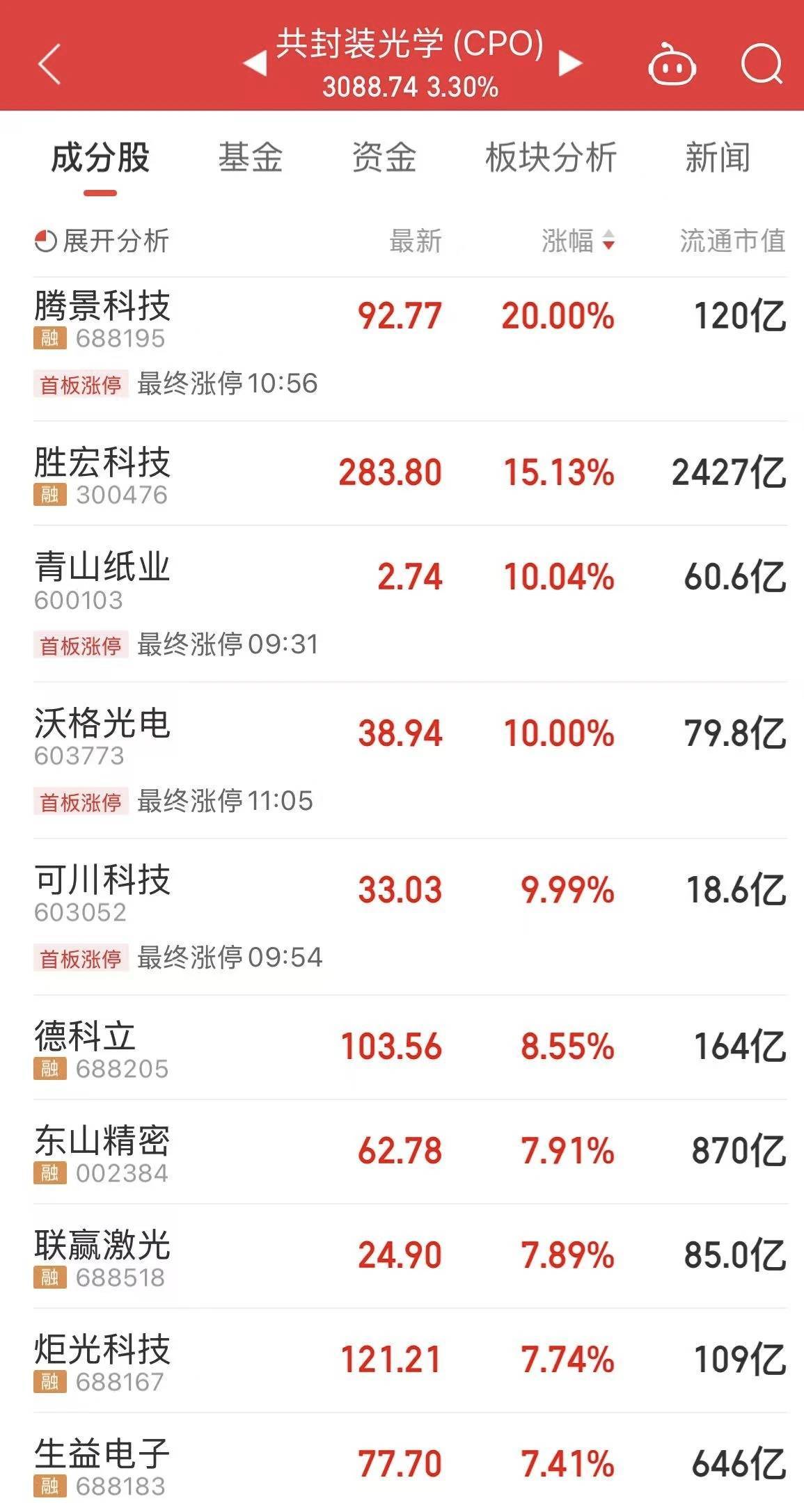Switch to the 资金 tab
The width and height of the screenshot is (804, 1512).
click(384, 157)
